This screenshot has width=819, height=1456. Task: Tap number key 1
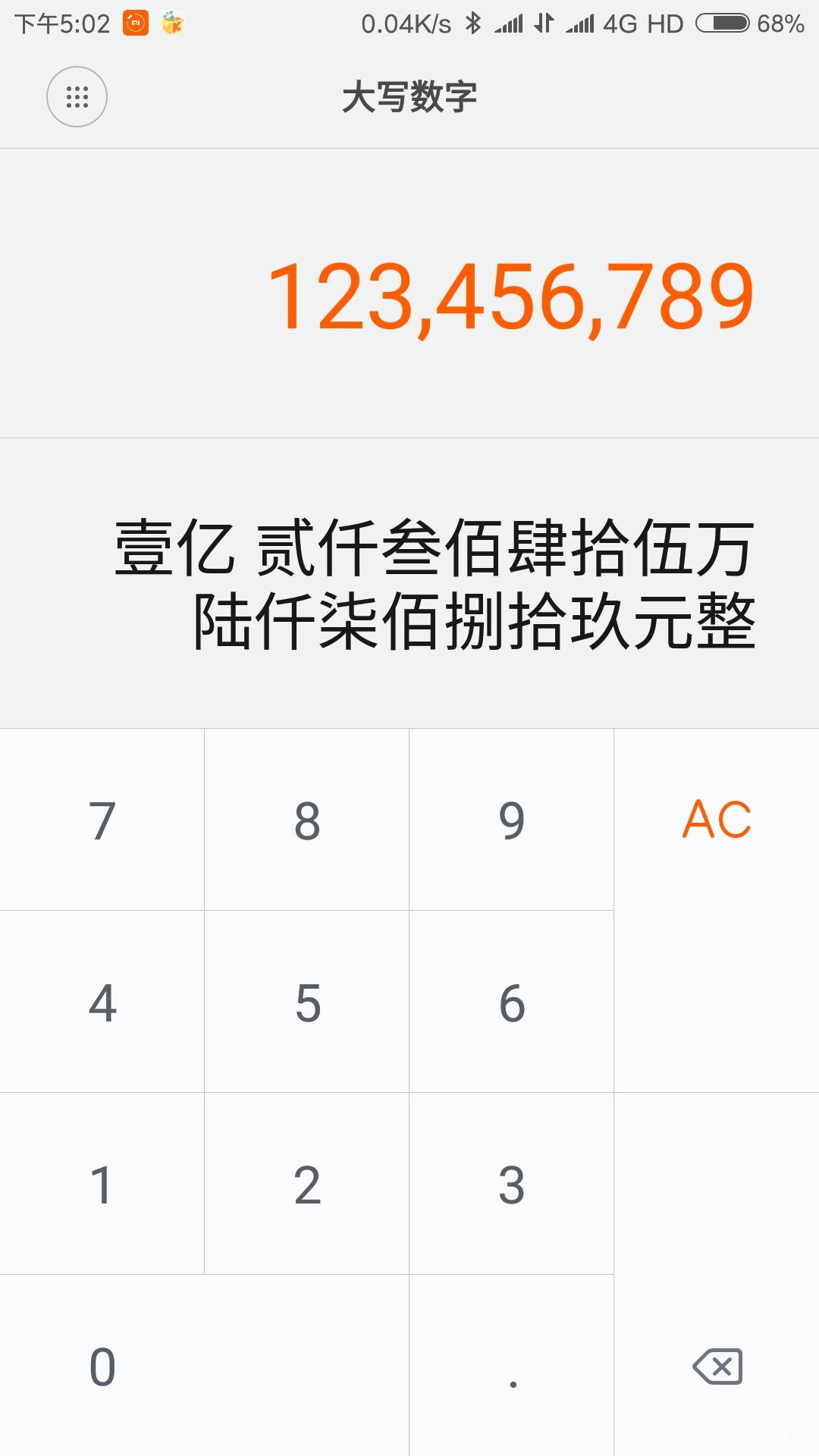coord(102,1185)
